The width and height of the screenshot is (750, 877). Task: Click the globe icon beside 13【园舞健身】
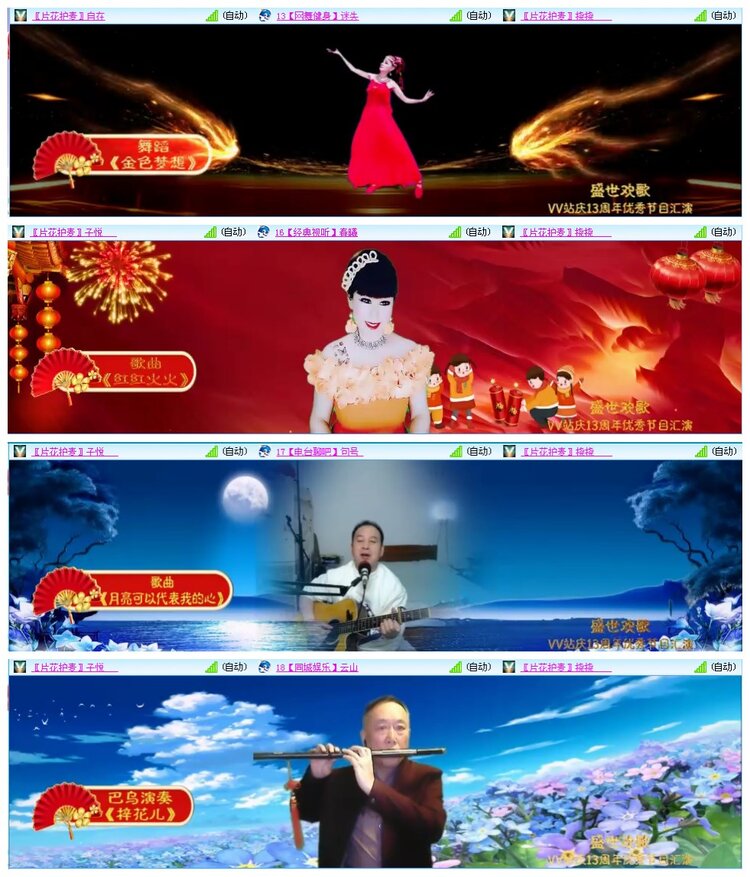coord(260,14)
